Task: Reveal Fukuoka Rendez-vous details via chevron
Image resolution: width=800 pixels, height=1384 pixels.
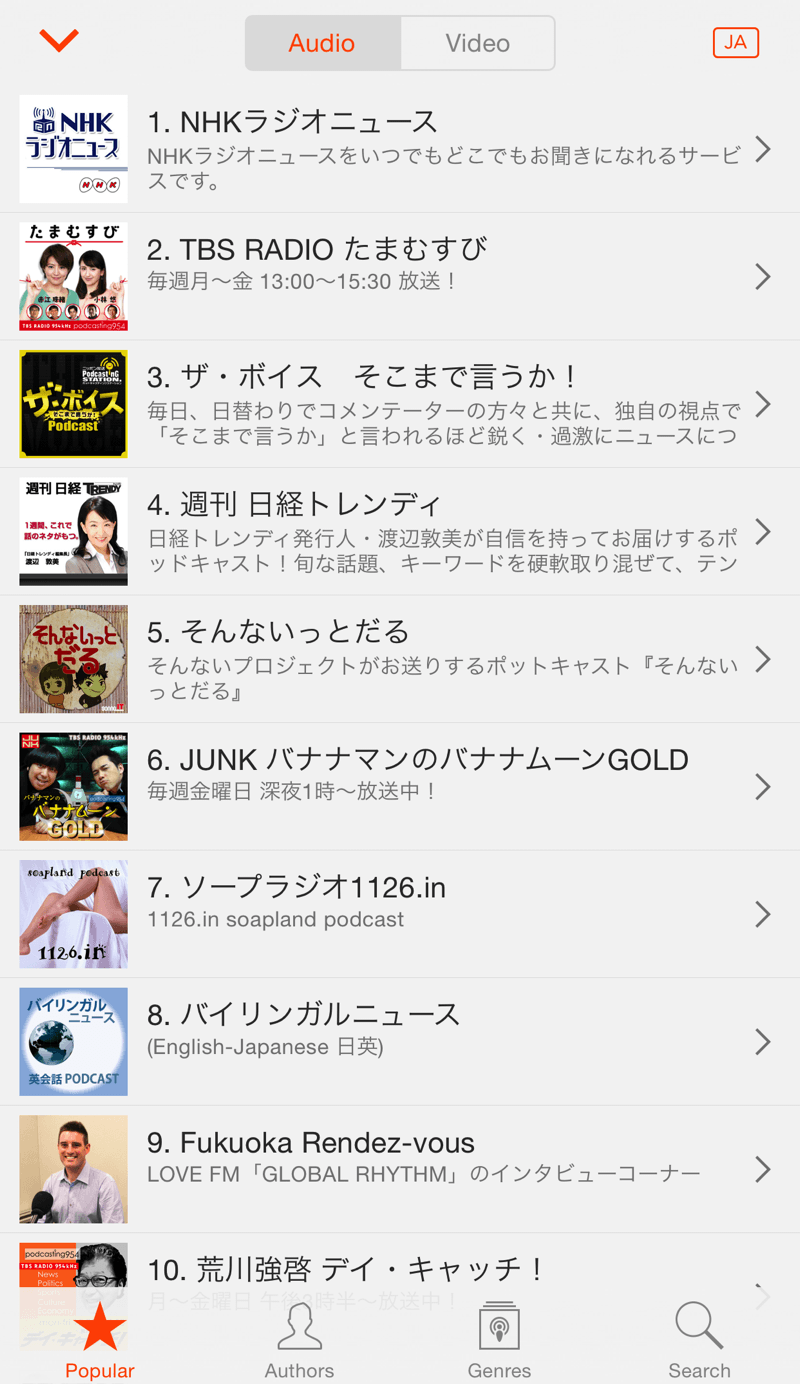Action: [765, 1168]
